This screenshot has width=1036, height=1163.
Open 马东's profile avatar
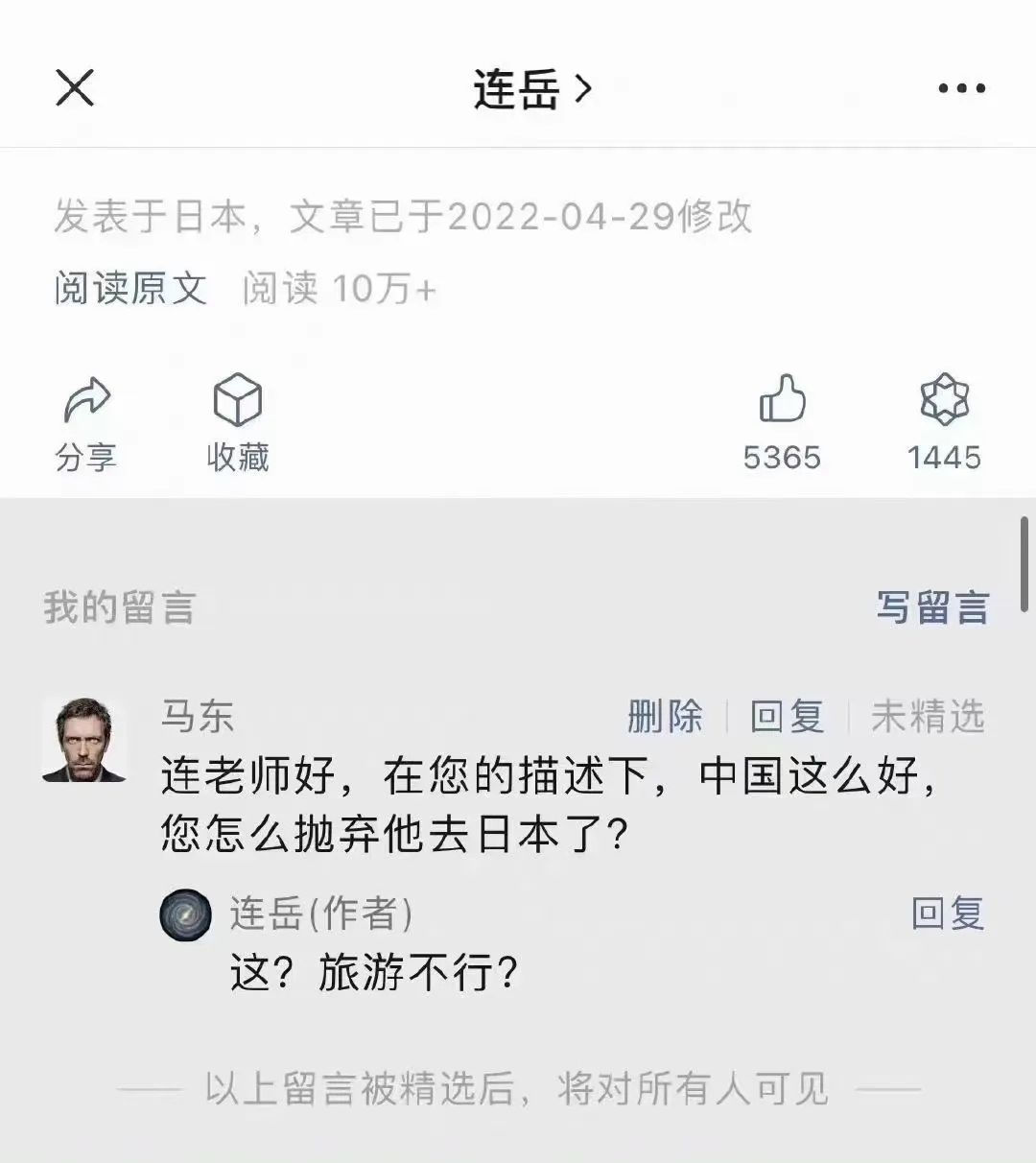point(84,740)
